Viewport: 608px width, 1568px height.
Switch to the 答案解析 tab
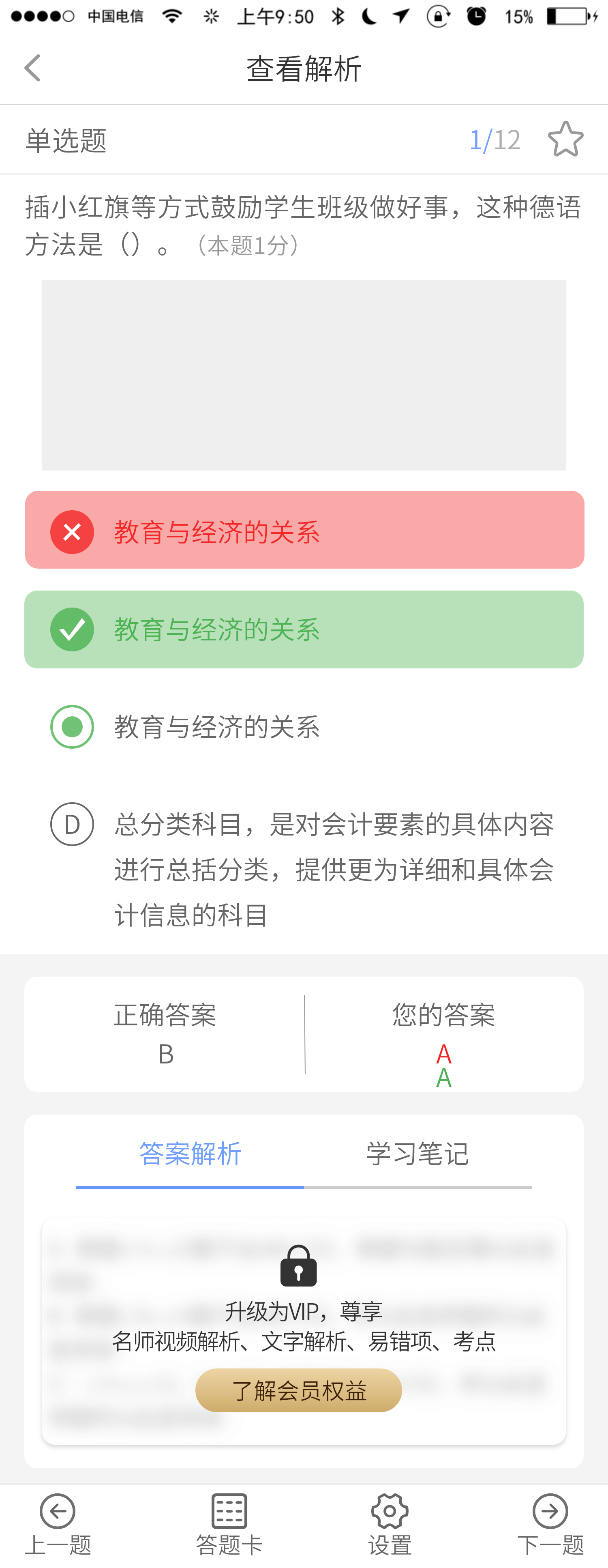pos(190,1154)
